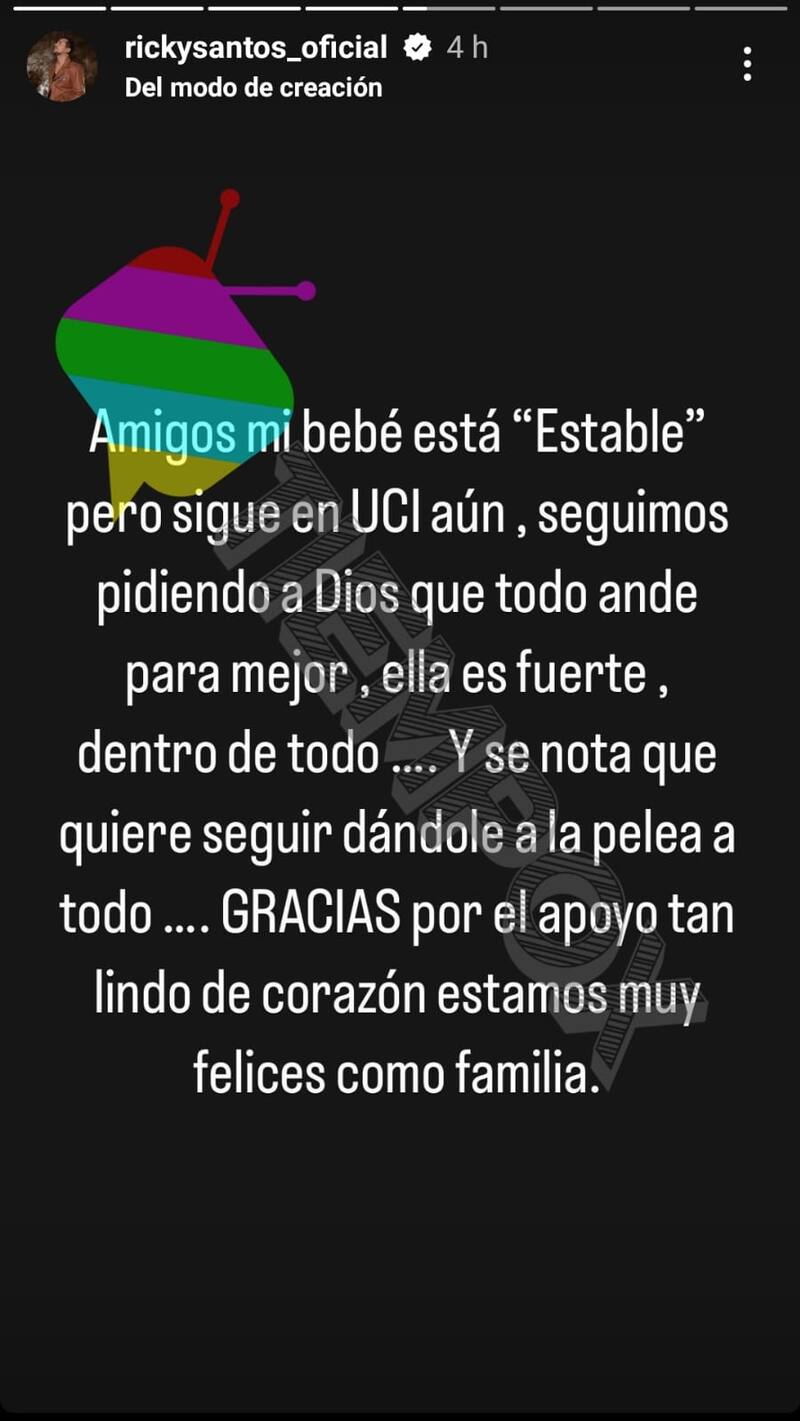Viewport: 800px width, 1421px height.
Task: Open rickysantos_oficial profile picture
Action: point(62,67)
